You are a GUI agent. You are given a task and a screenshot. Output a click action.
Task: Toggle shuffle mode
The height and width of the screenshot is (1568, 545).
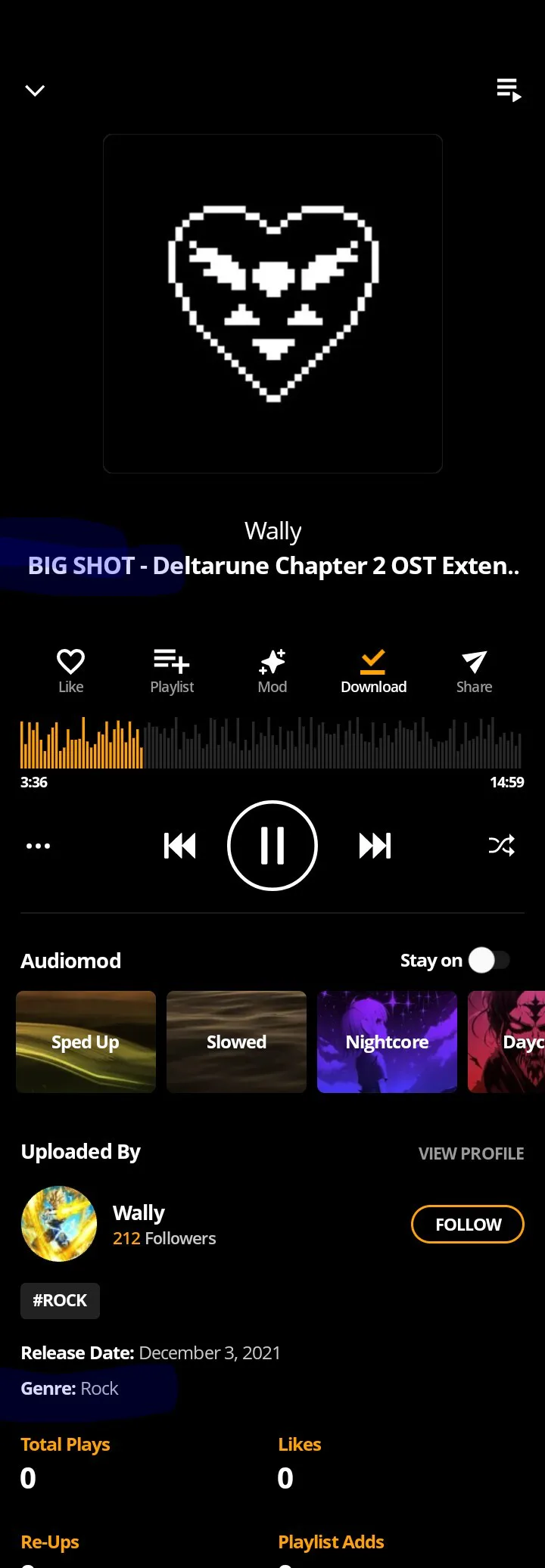501,846
